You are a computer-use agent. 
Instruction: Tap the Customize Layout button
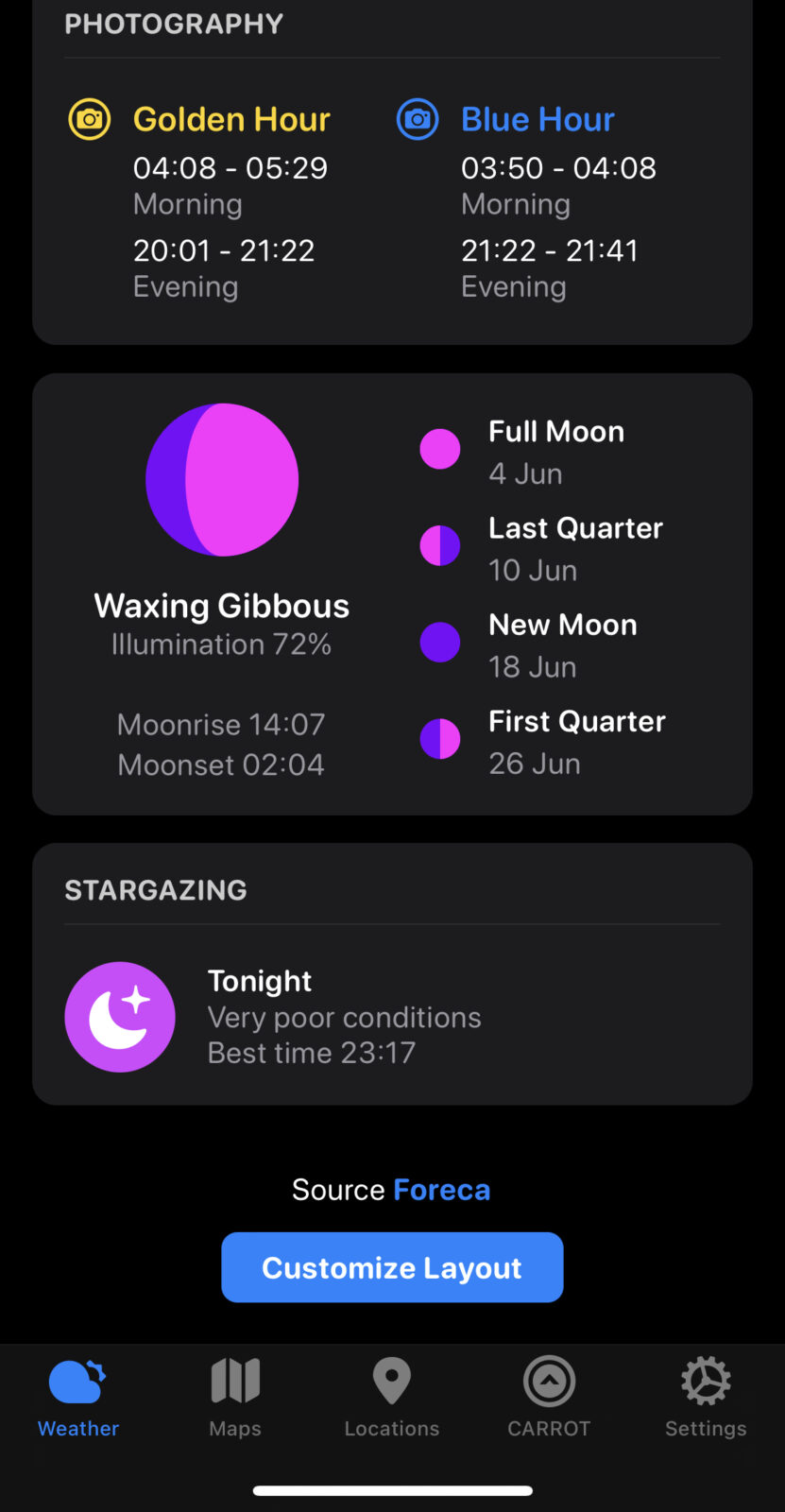[x=392, y=1267]
